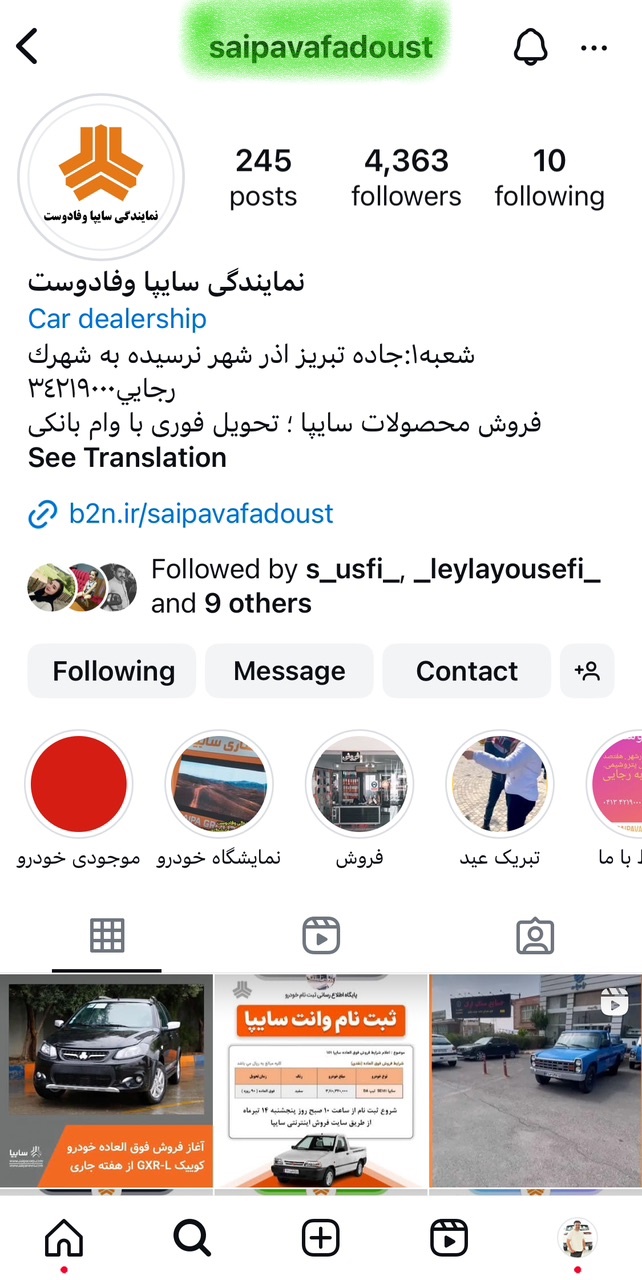View the 10 following list
The height and width of the screenshot is (1280, 642).
point(549,177)
